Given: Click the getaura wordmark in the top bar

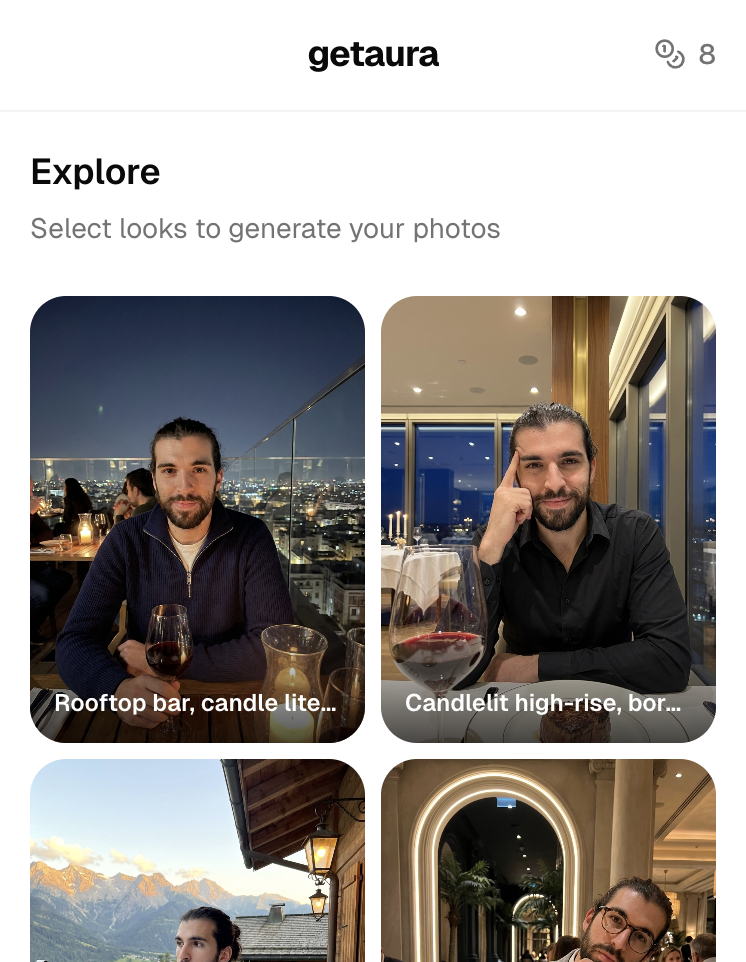Looking at the screenshot, I should pyautogui.click(x=373, y=55).
